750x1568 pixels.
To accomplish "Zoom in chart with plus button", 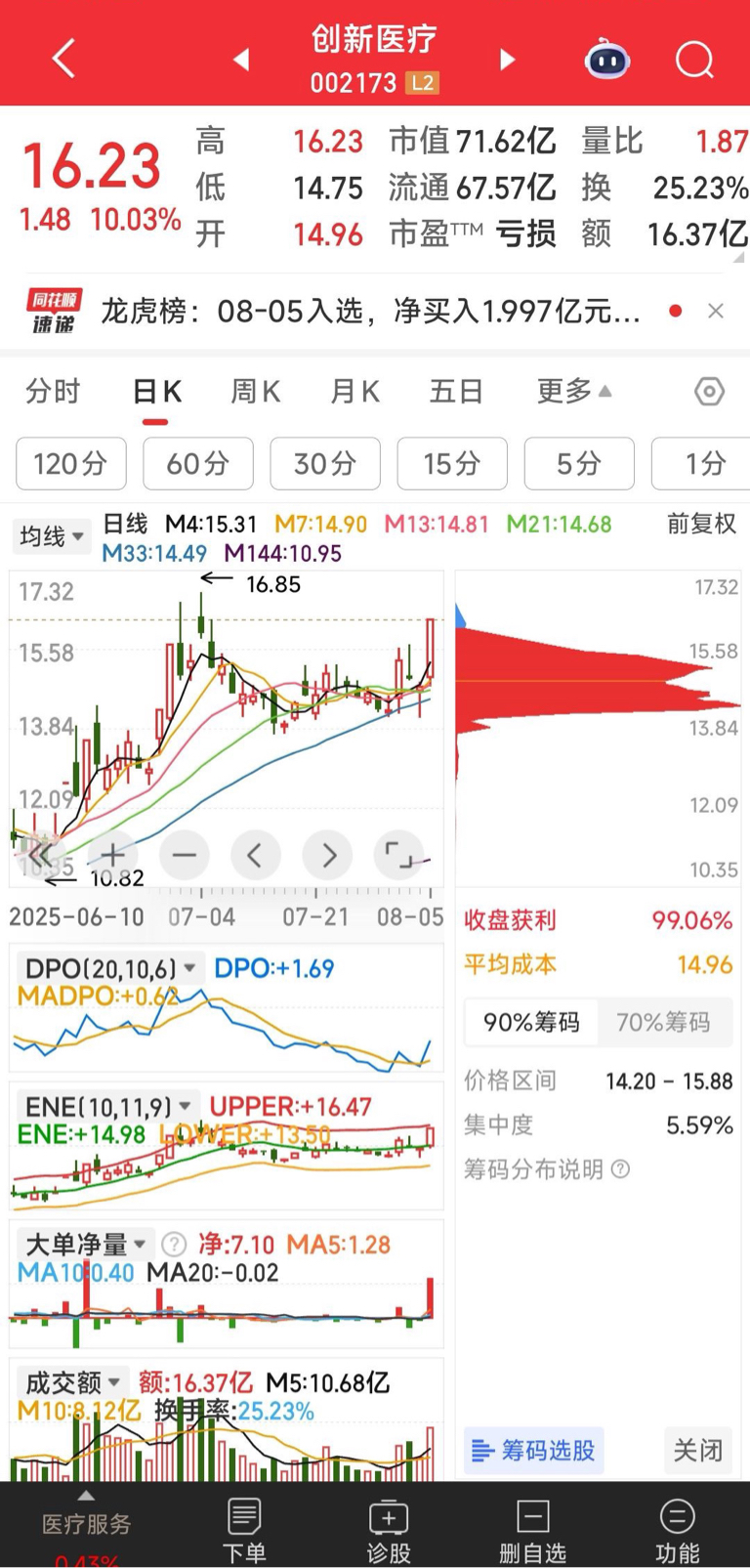I will coord(112,855).
